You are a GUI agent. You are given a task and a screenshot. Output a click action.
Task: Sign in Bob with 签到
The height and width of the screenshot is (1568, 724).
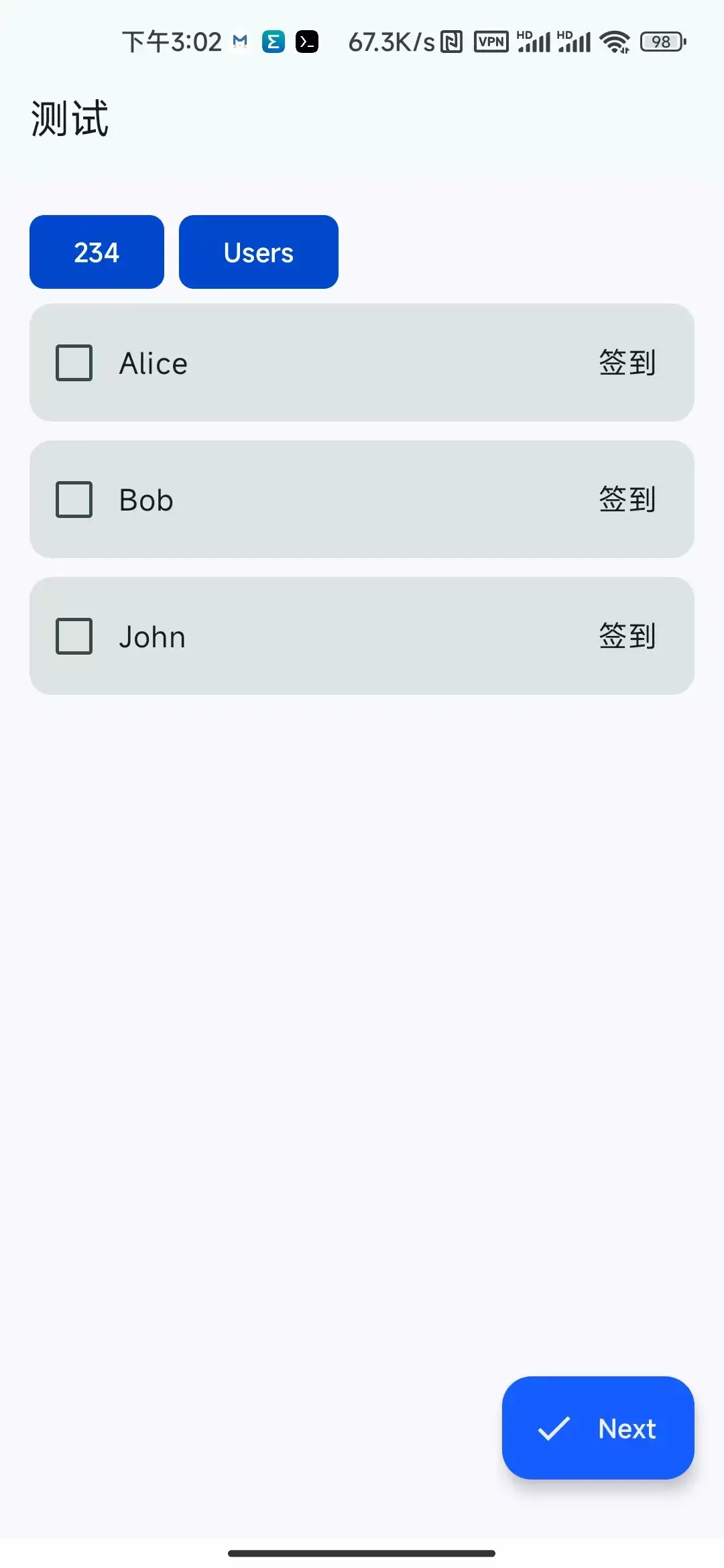point(627,499)
